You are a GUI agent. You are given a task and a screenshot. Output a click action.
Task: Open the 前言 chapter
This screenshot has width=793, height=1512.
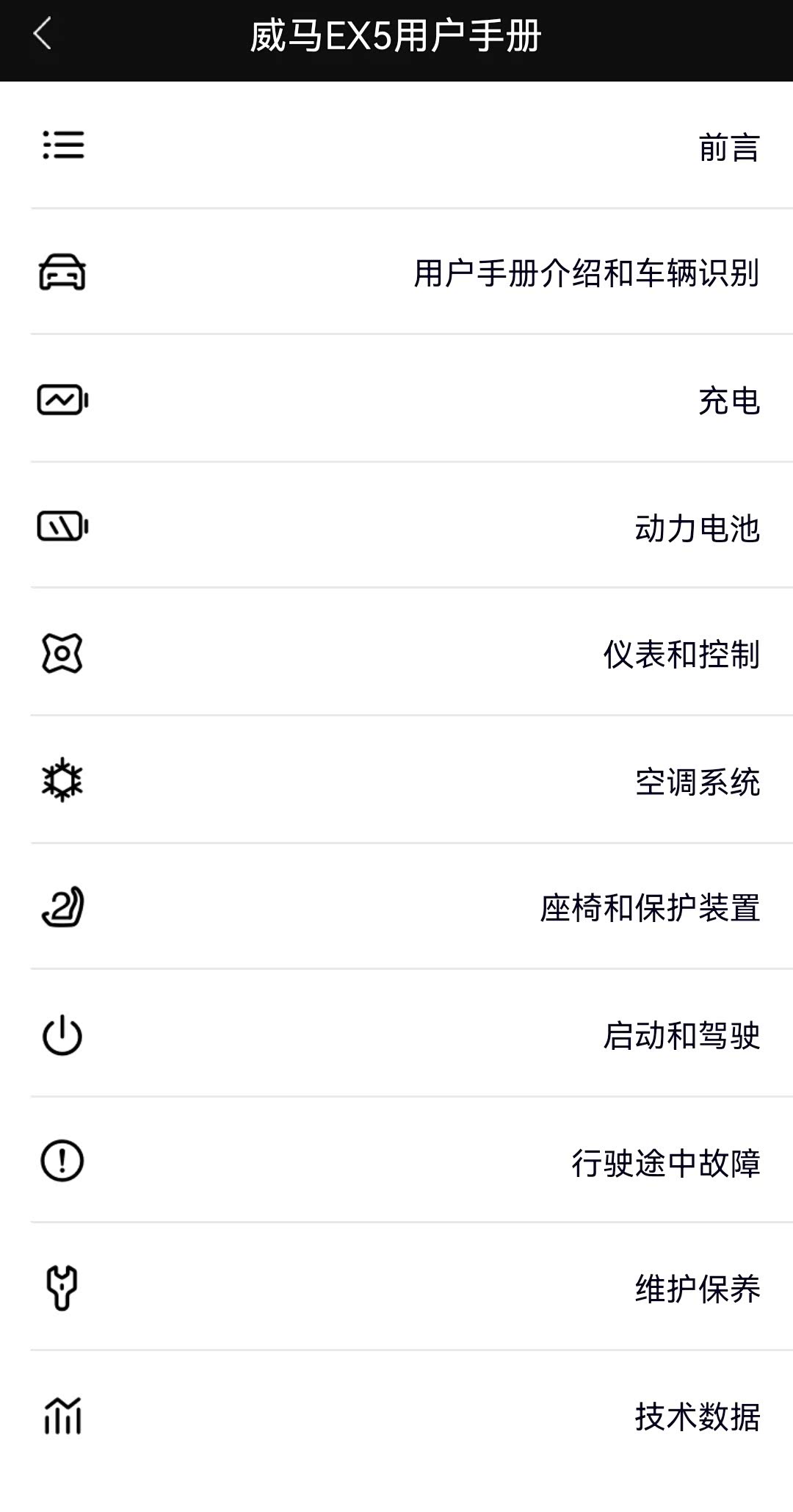pos(728,147)
